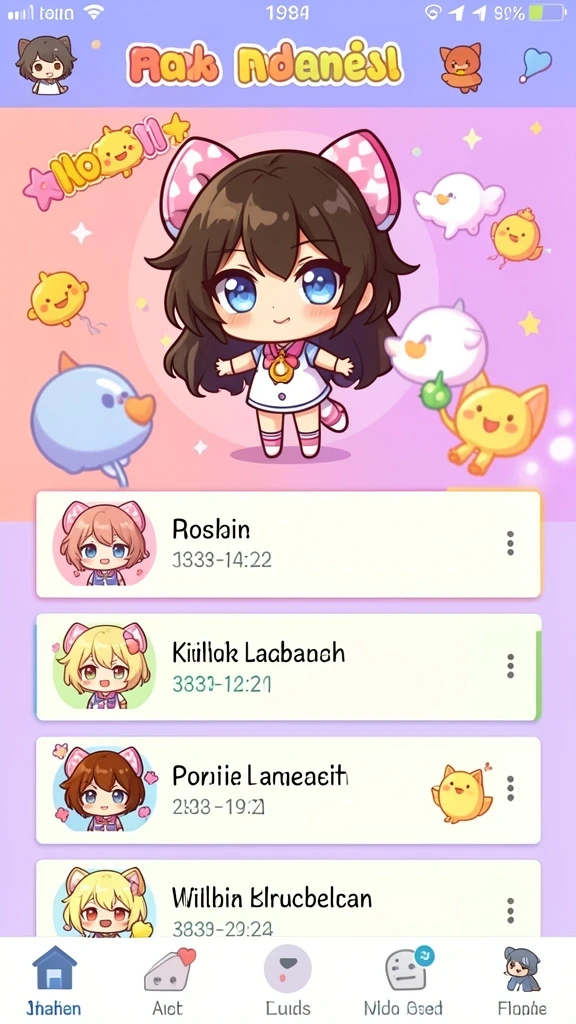Open the Kiillak Lacbaach entry
This screenshot has height=1024, width=576.
click(288, 667)
